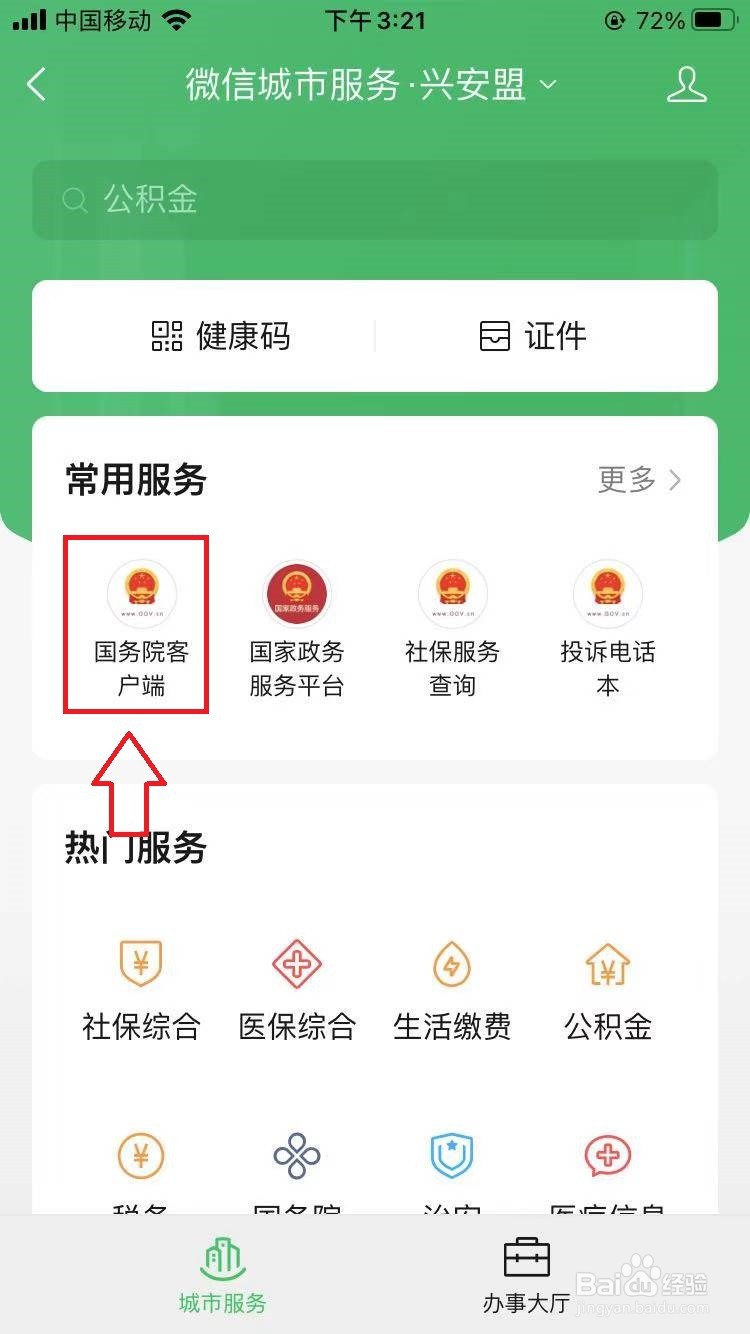Viewport: 750px width, 1334px height.
Task: Select the 城市服务 bottom tab
Action: point(222,1272)
